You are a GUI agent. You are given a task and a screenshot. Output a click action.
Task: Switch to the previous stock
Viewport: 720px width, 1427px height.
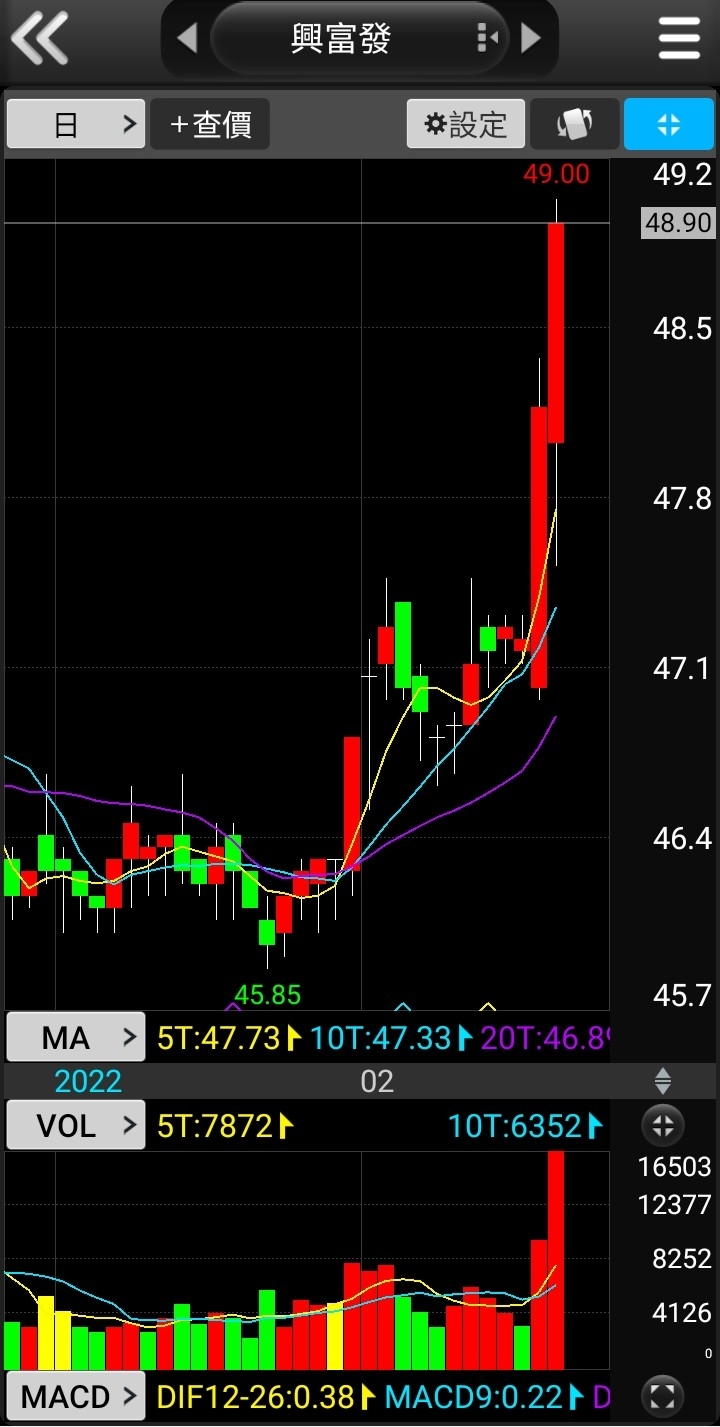click(187, 39)
